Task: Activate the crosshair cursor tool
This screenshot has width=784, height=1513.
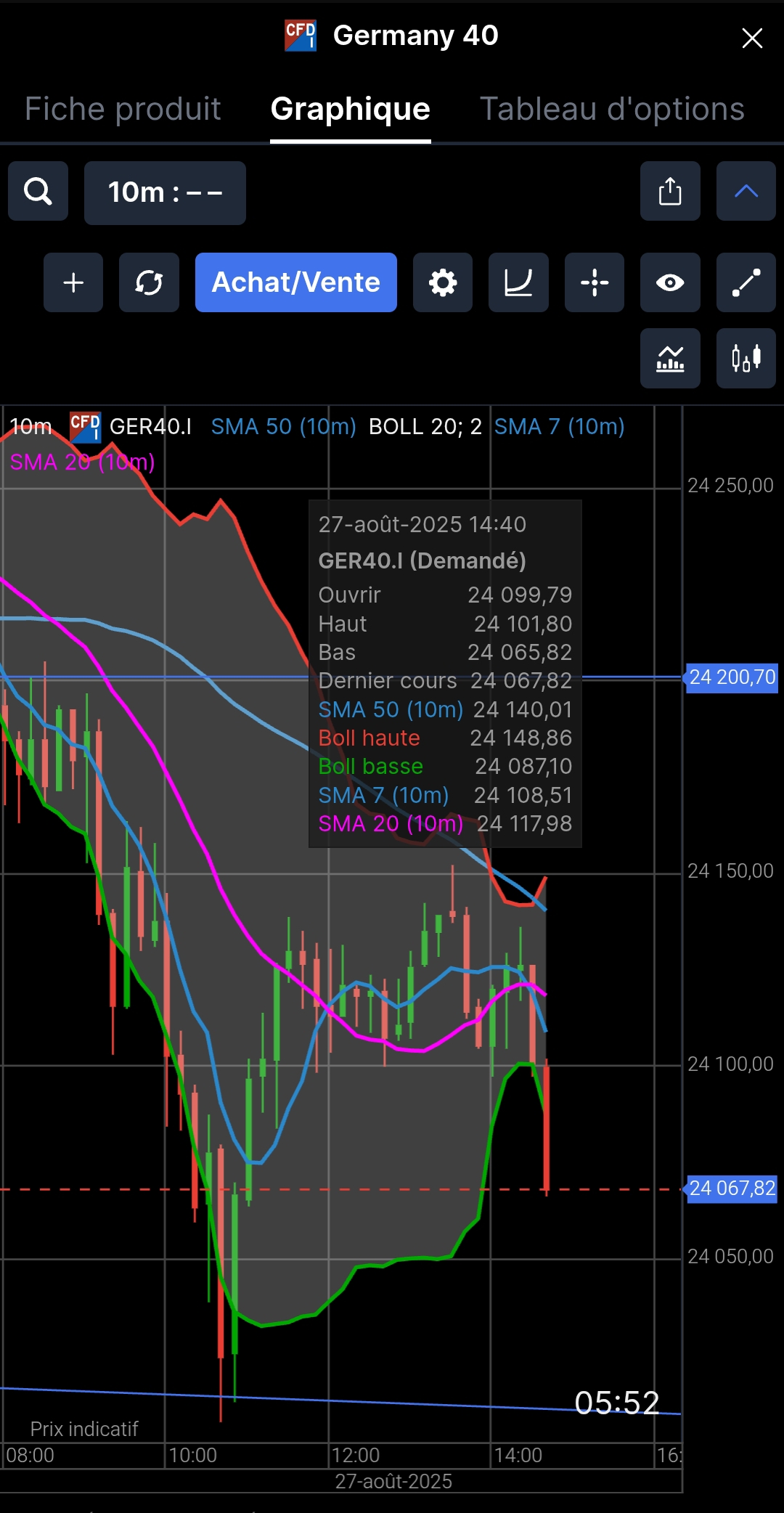Action: pos(594,282)
